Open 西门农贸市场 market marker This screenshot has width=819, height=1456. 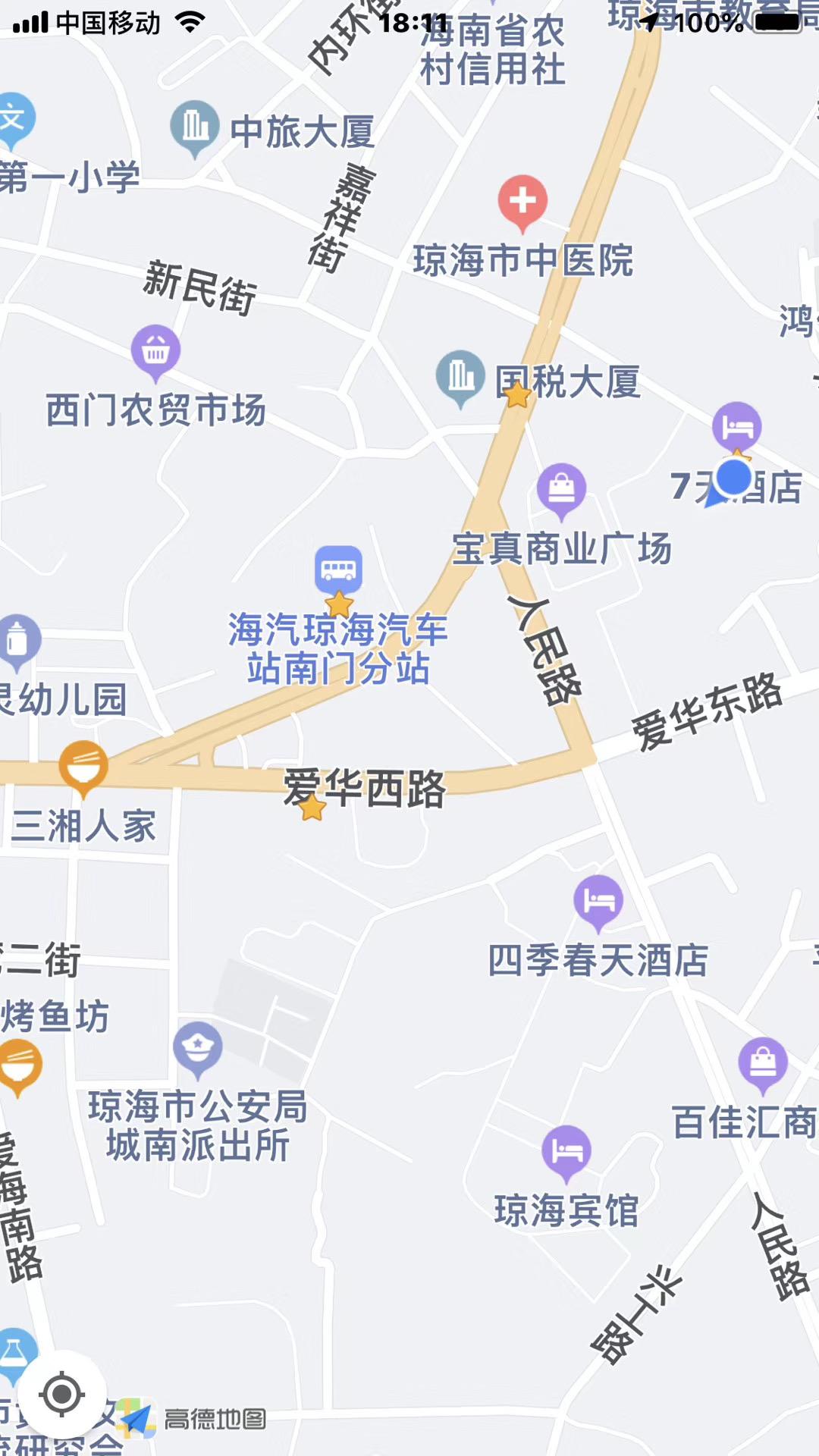pyautogui.click(x=155, y=351)
